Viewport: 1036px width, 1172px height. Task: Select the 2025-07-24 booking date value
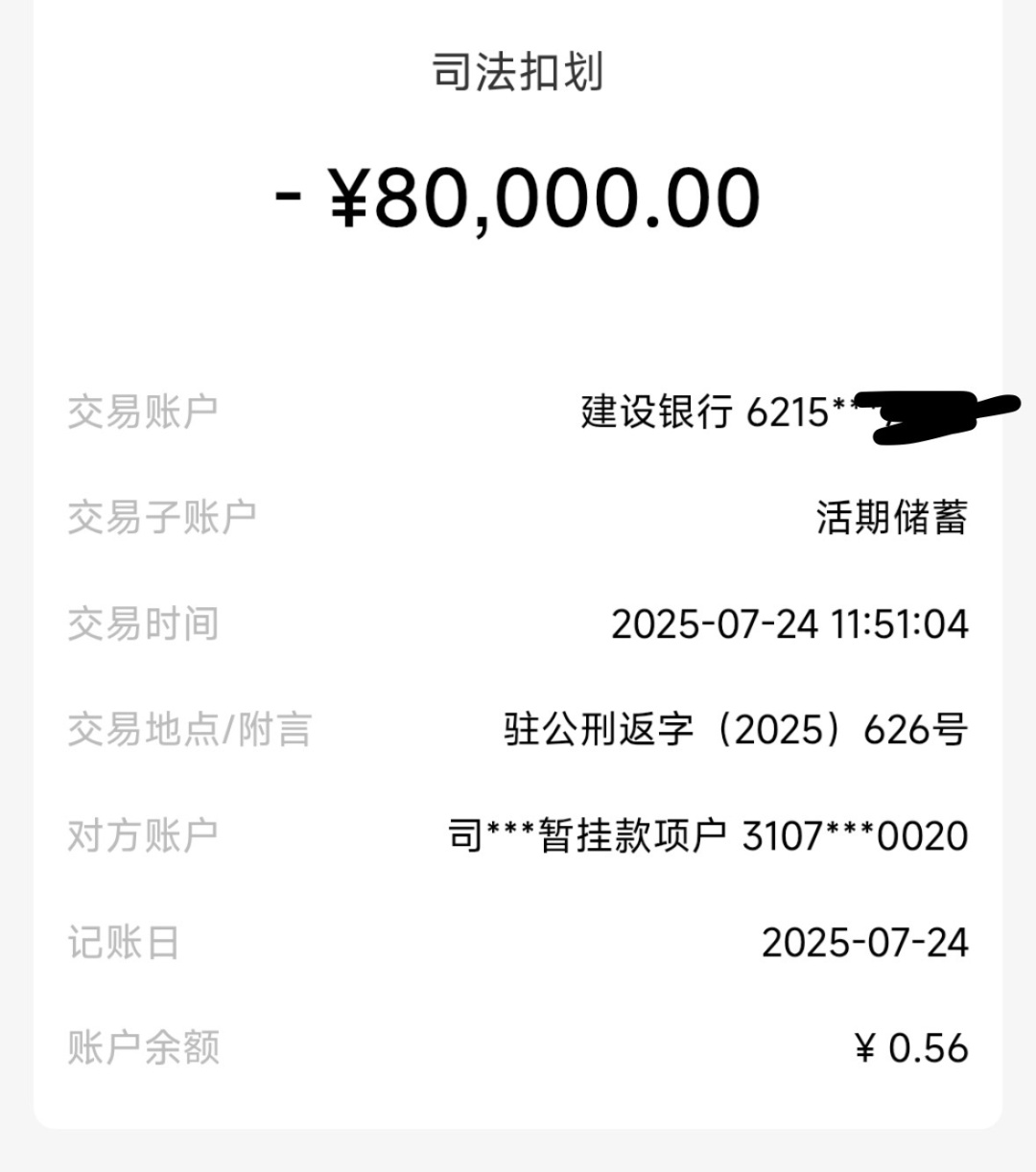coord(863,942)
